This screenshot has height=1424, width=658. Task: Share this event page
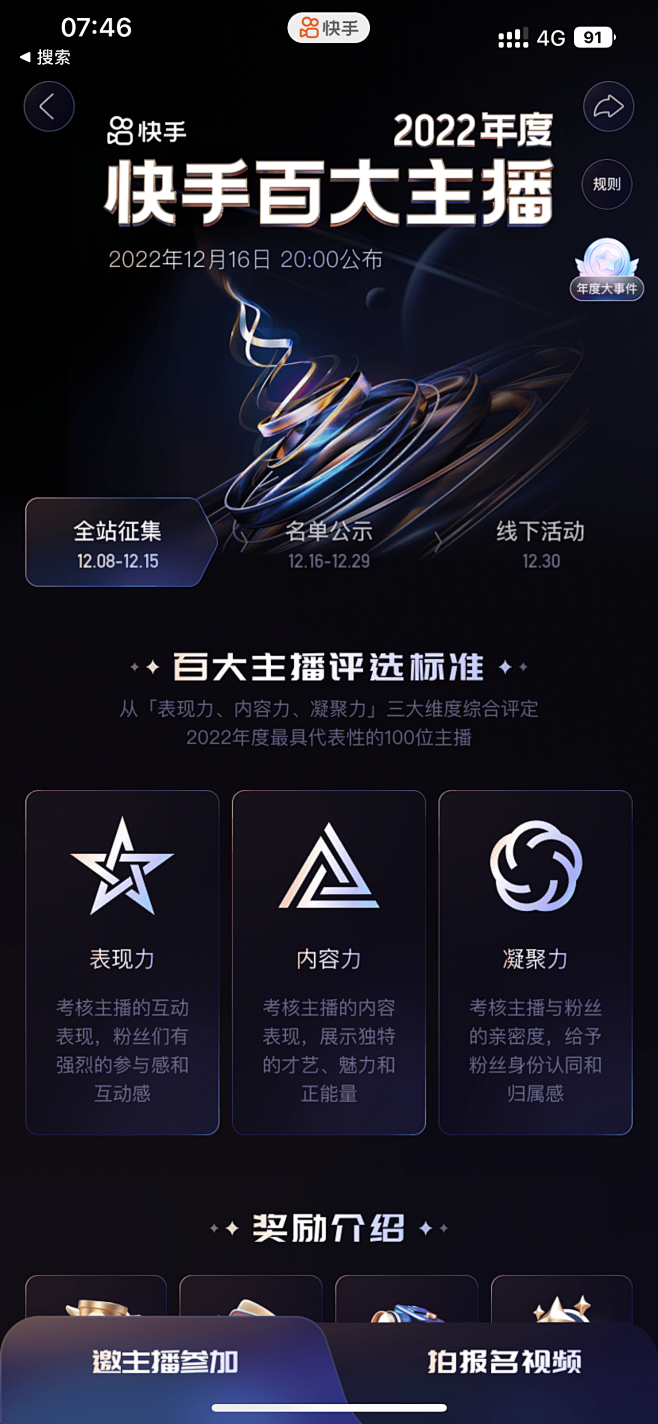(608, 107)
